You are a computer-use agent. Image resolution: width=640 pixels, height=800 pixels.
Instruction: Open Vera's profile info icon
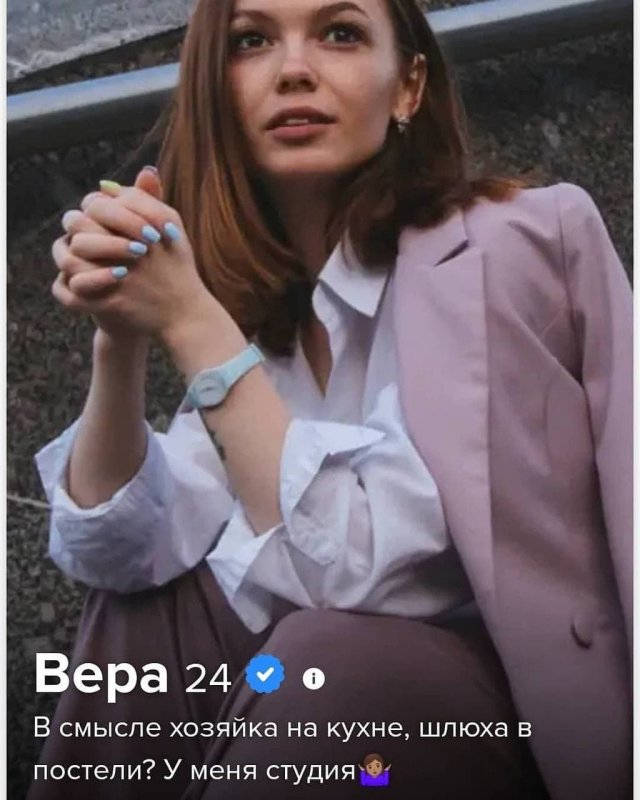[313, 679]
